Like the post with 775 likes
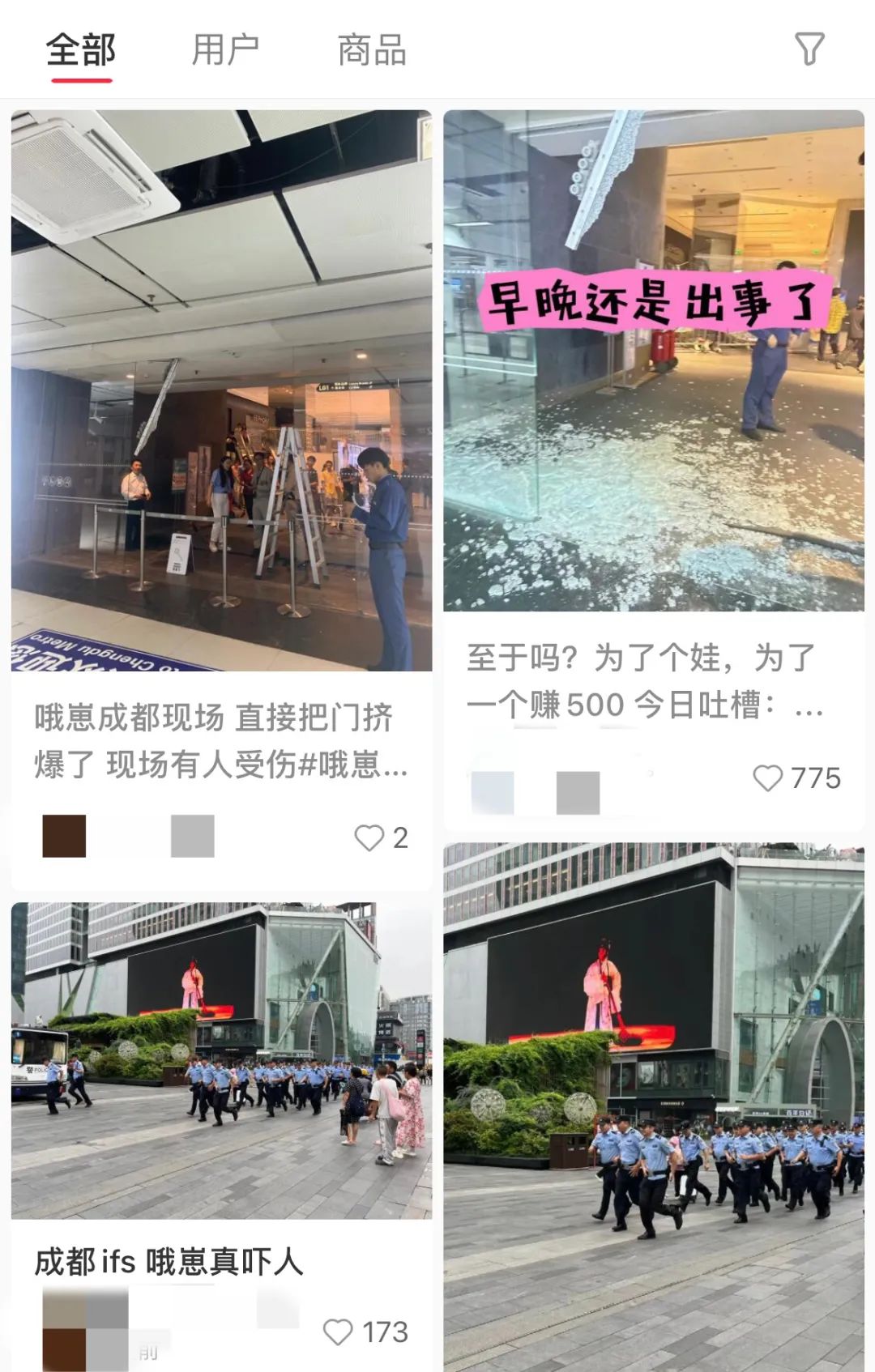The image size is (875, 1372). pos(768,778)
